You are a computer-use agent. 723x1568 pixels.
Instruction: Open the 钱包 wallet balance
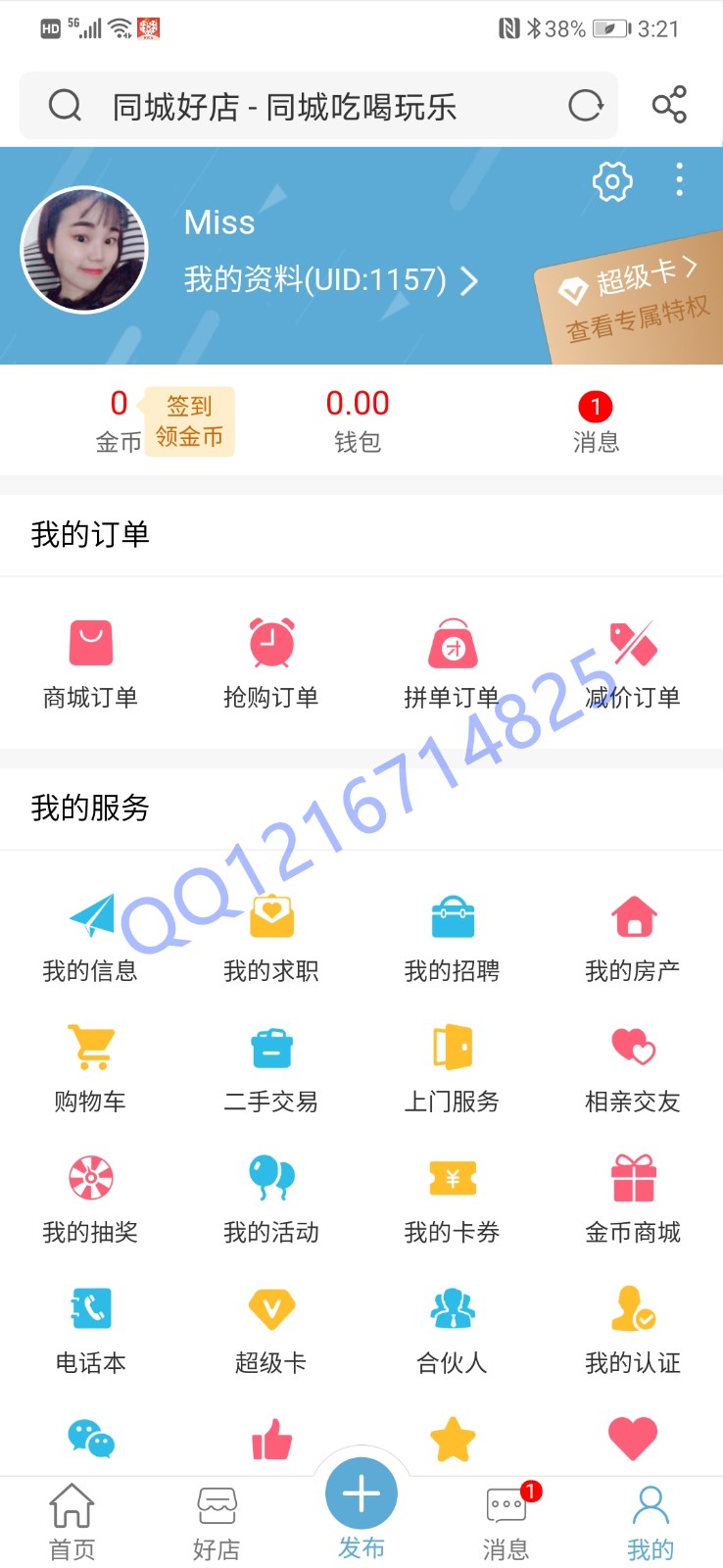[358, 419]
